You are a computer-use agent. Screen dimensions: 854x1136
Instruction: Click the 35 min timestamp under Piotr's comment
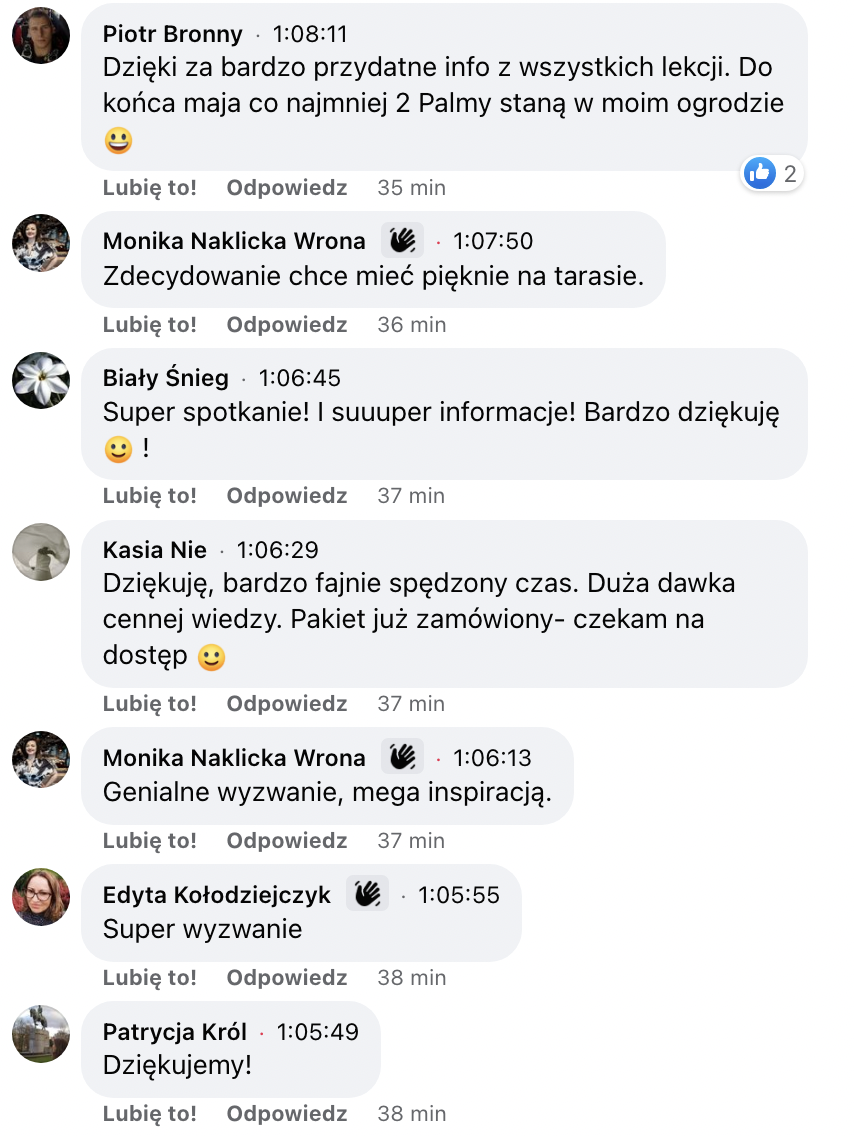pyautogui.click(x=411, y=187)
